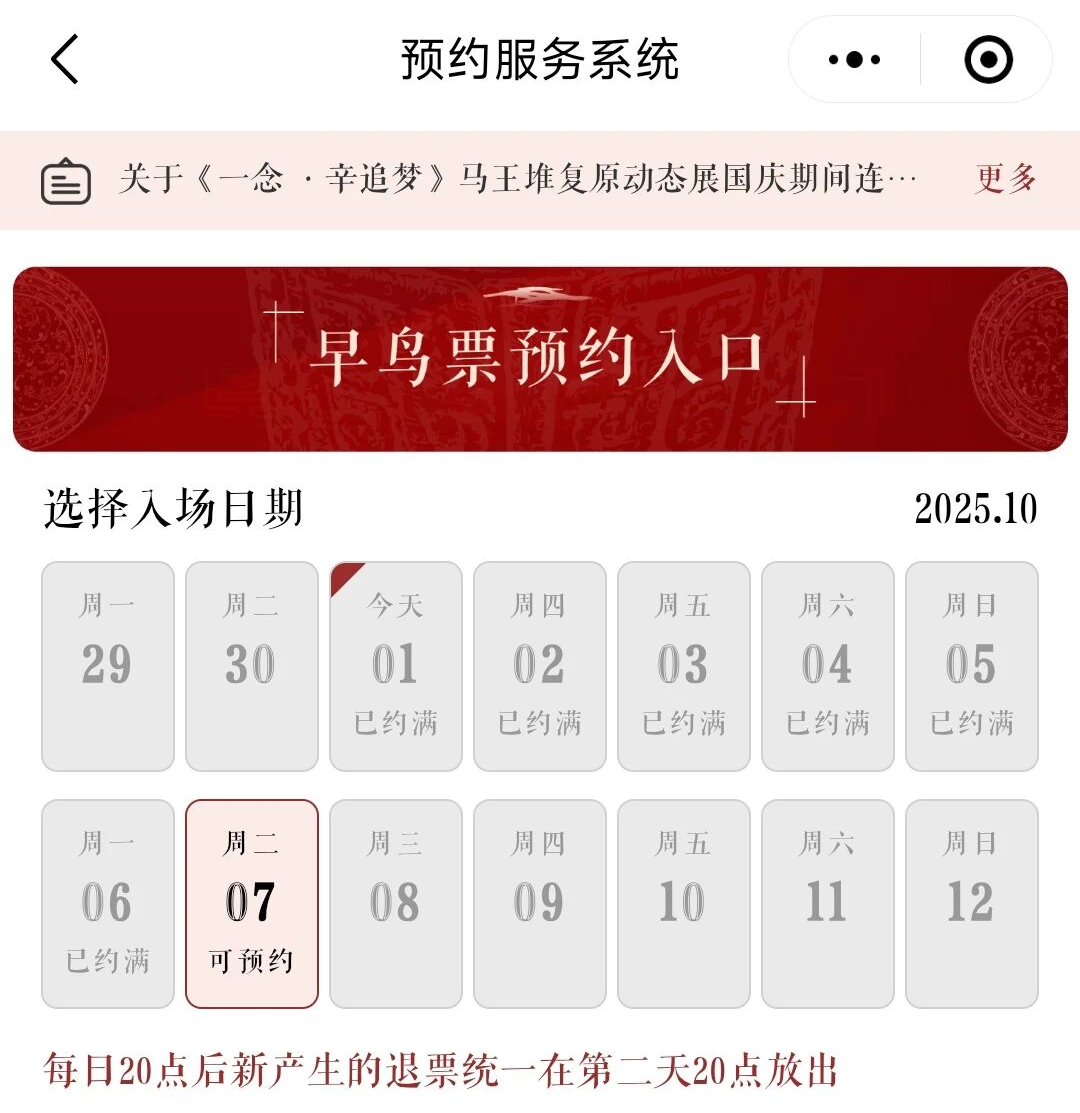Tap 更多 to view more announcements
1080x1113 pixels.
tap(1006, 180)
